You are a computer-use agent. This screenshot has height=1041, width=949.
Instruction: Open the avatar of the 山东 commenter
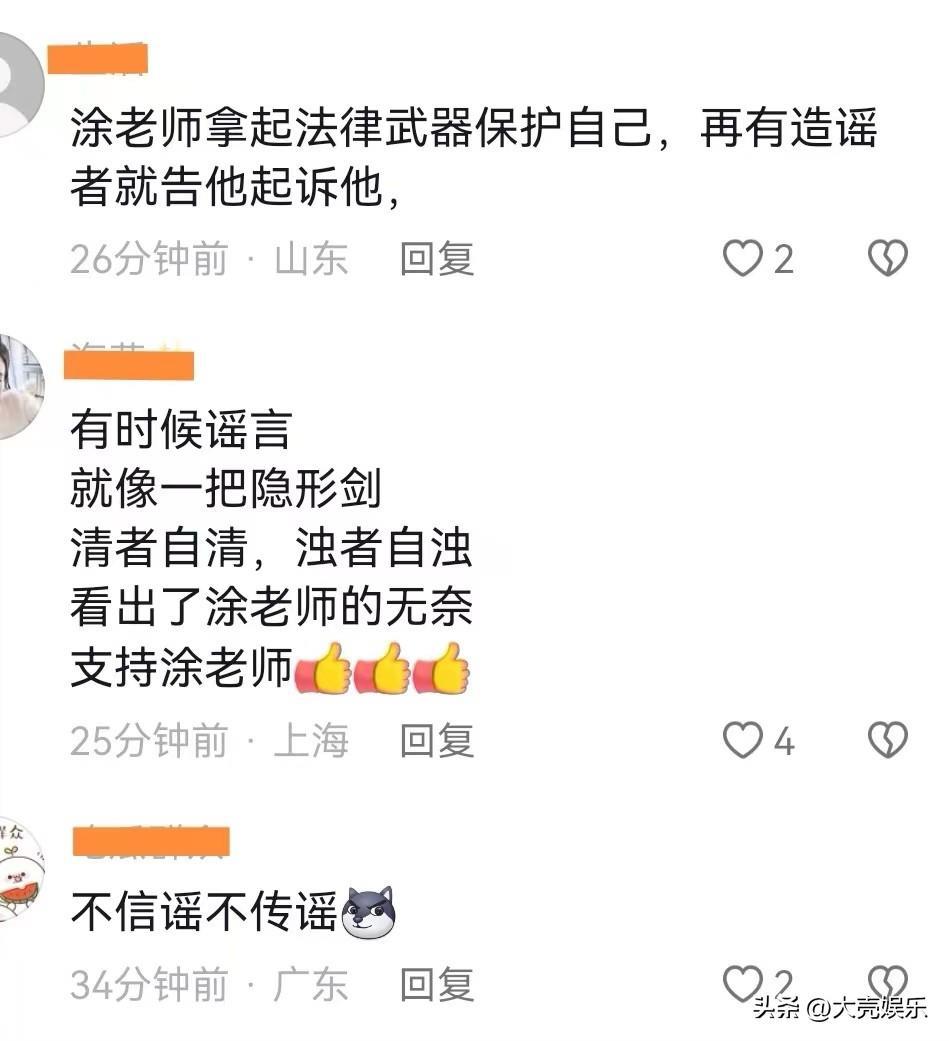16,85
